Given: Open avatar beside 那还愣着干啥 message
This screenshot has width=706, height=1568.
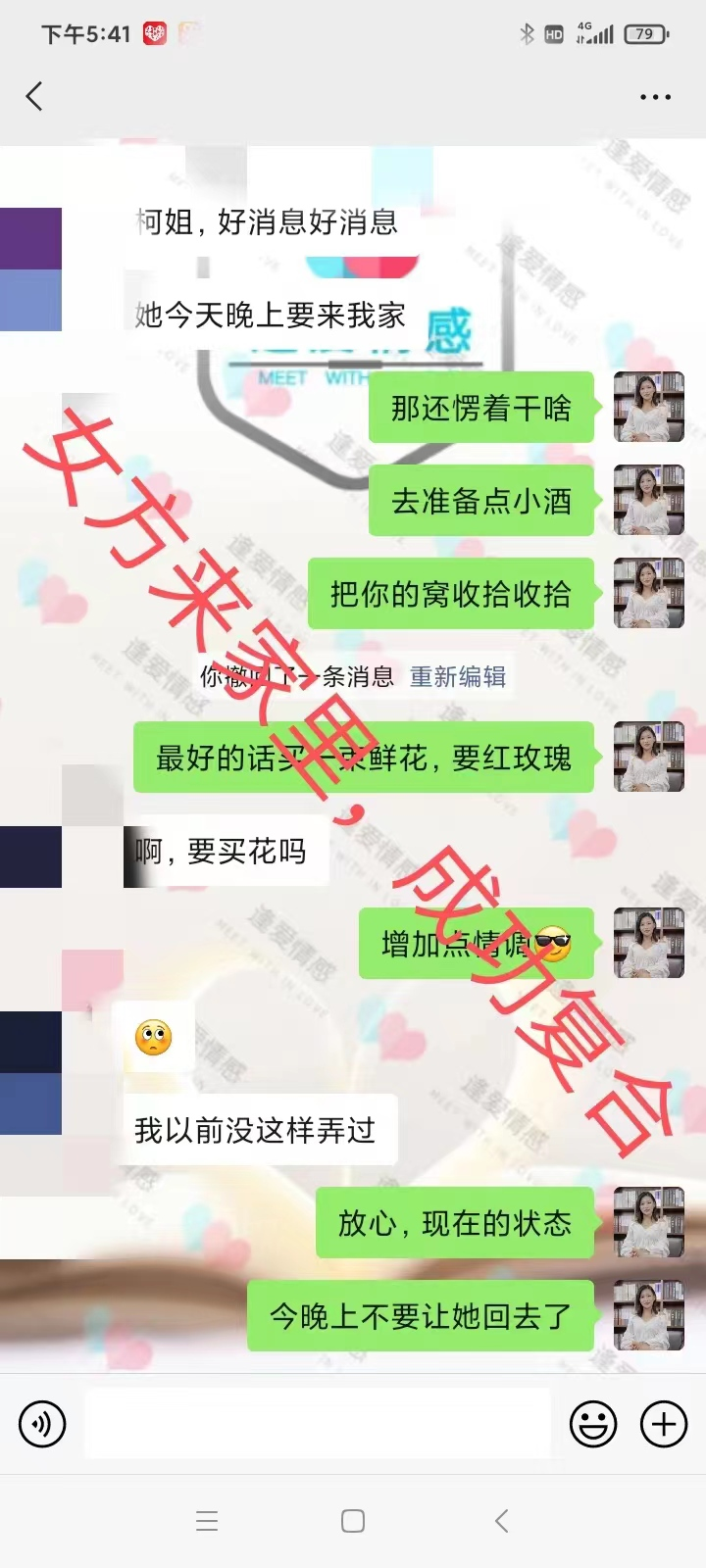Looking at the screenshot, I should coord(648,408).
